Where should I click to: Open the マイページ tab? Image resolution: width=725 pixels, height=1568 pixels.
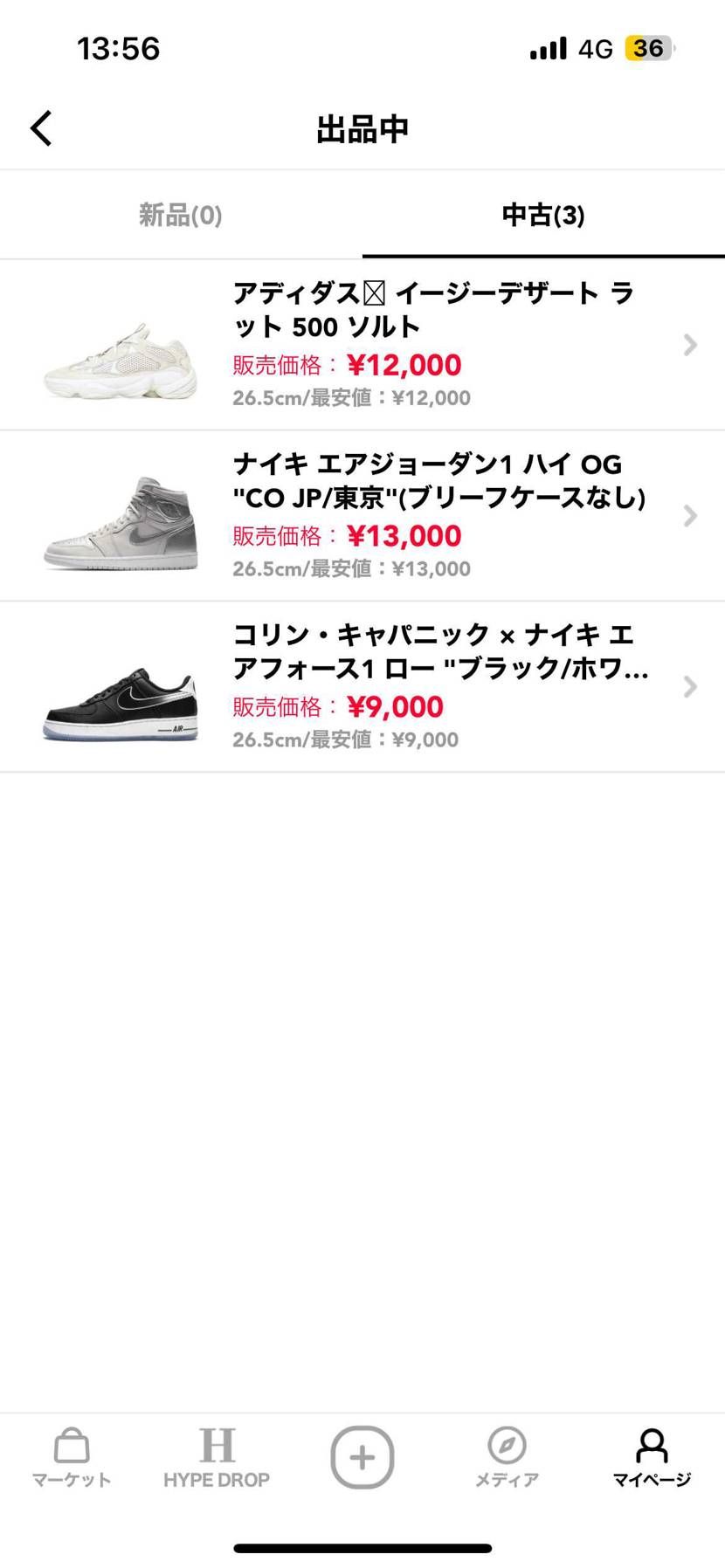(x=652, y=1458)
